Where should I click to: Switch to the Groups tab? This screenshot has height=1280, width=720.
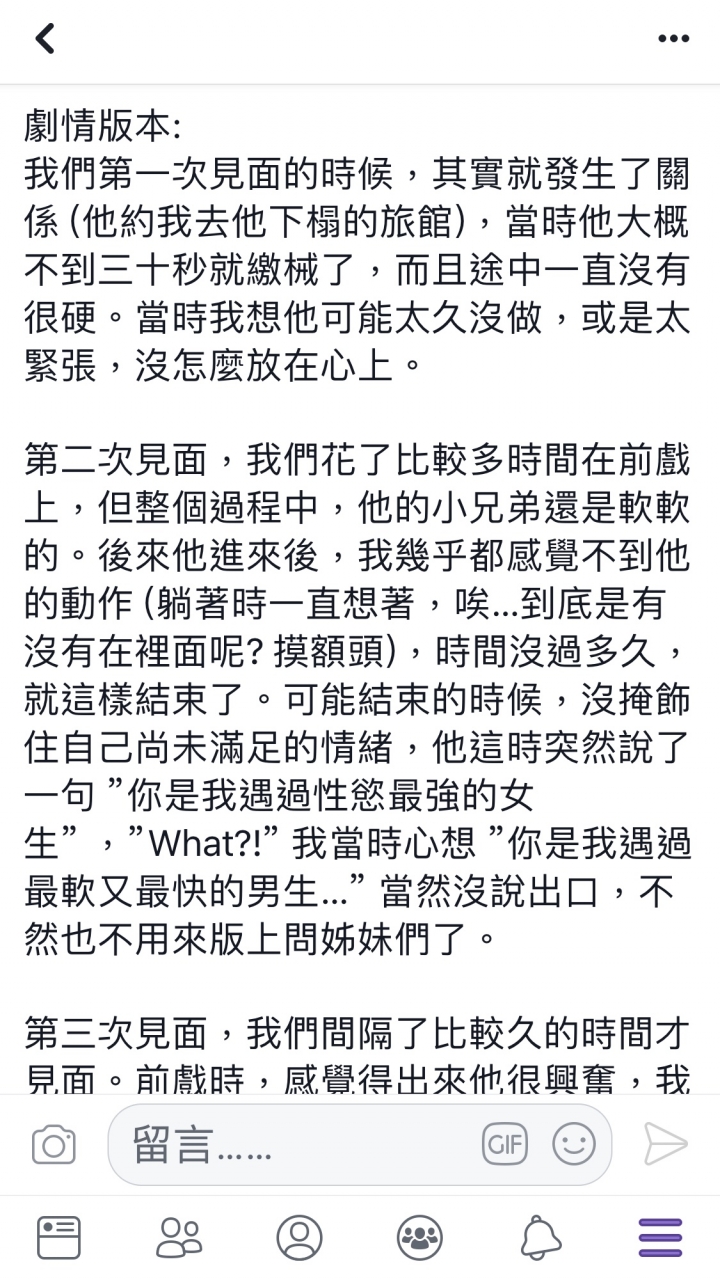click(420, 1237)
